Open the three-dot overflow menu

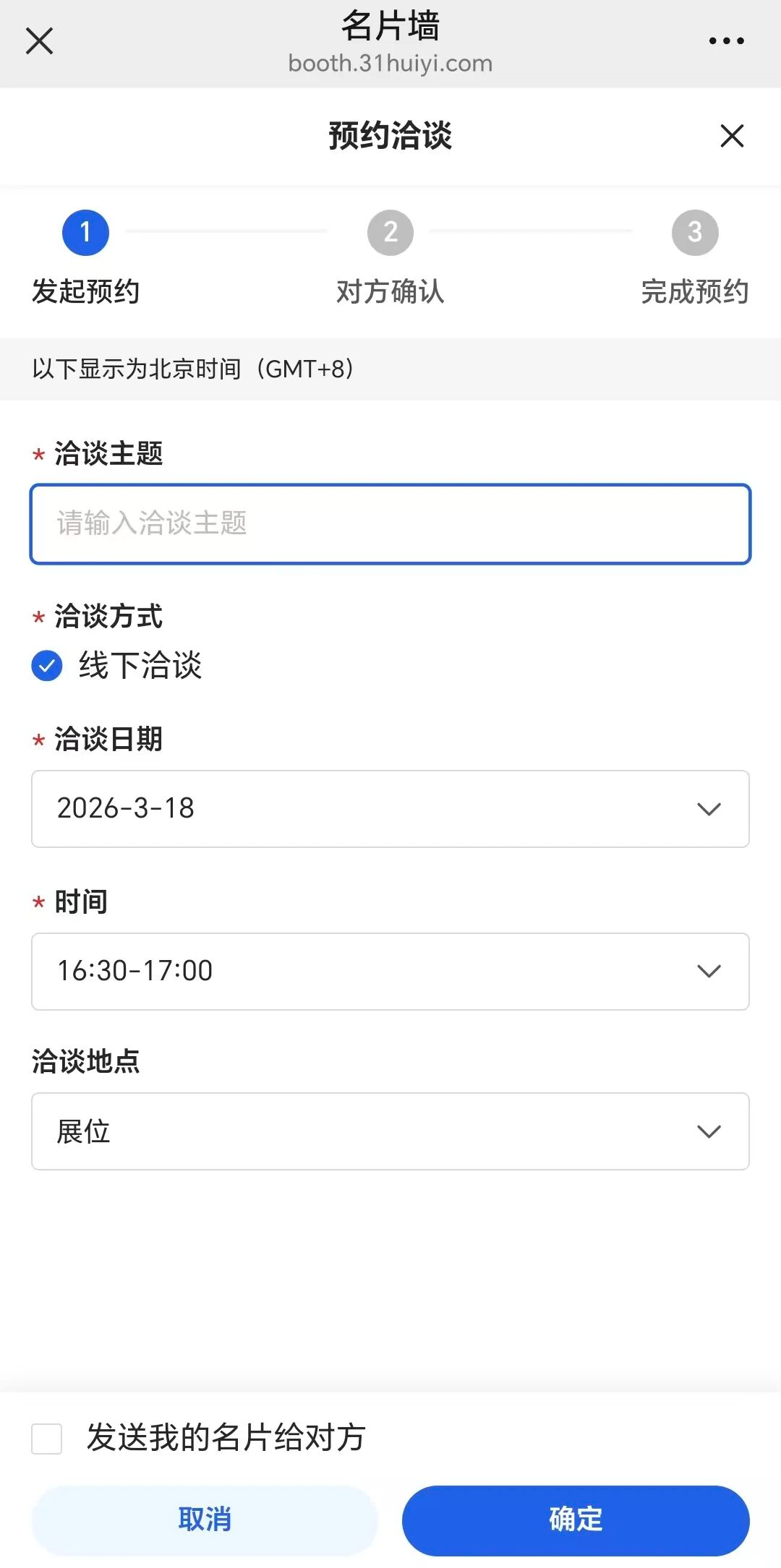pos(726,41)
